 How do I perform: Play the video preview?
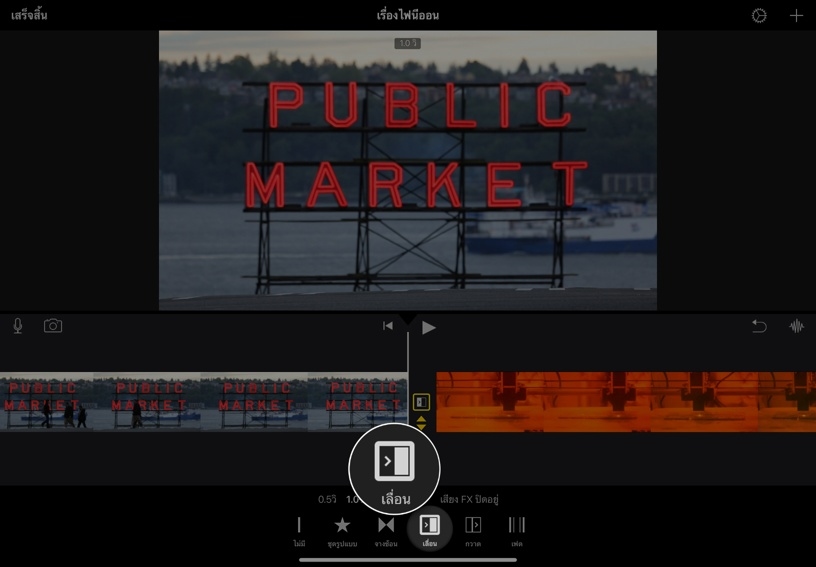coord(429,327)
